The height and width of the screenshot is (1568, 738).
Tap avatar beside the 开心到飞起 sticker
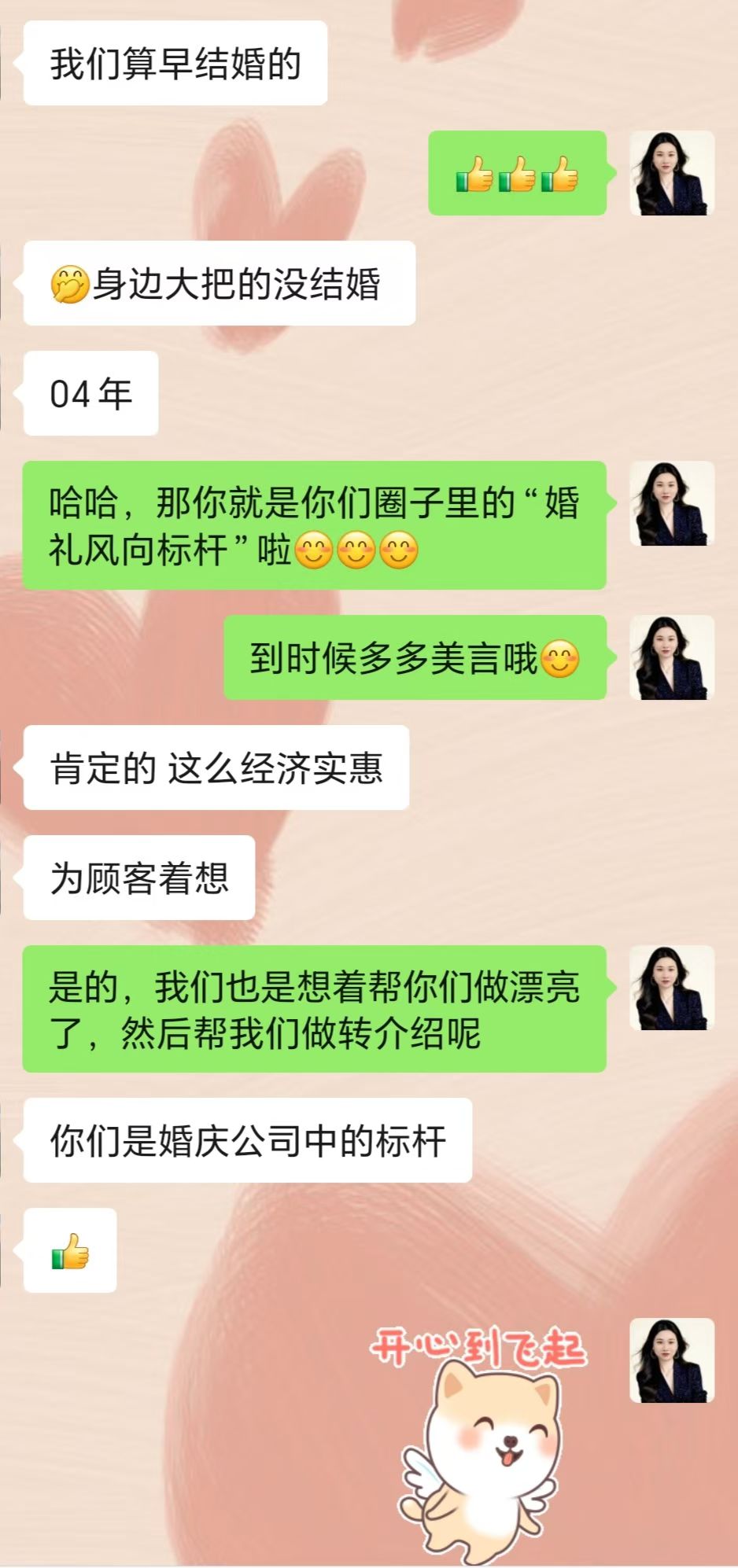click(672, 1360)
